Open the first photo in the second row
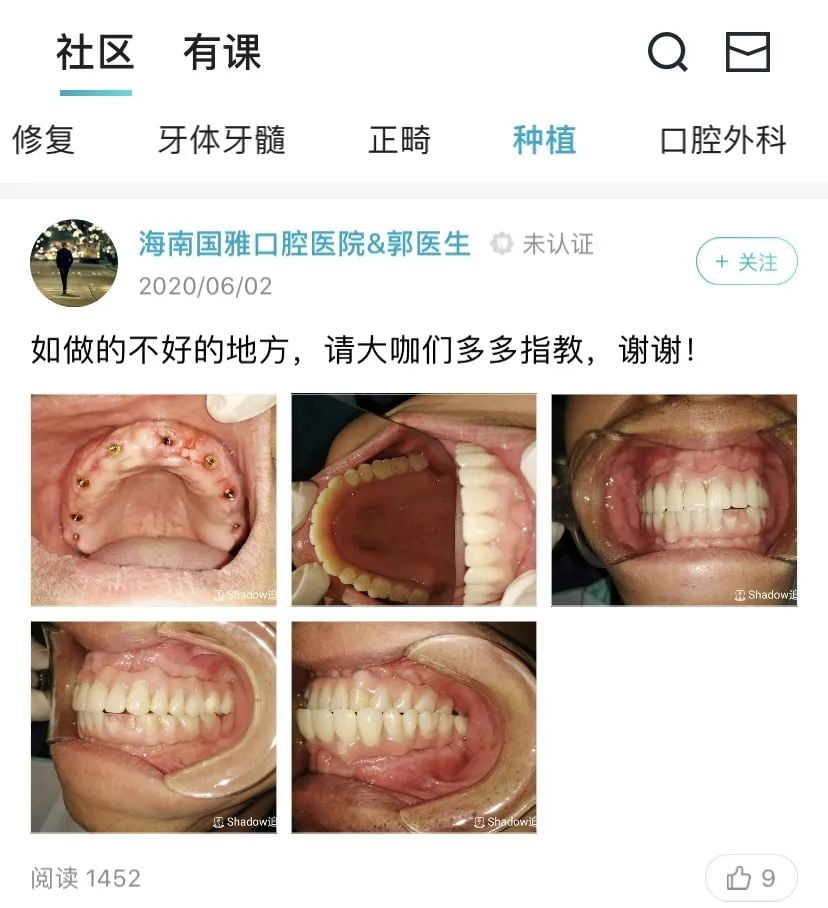 coord(153,727)
